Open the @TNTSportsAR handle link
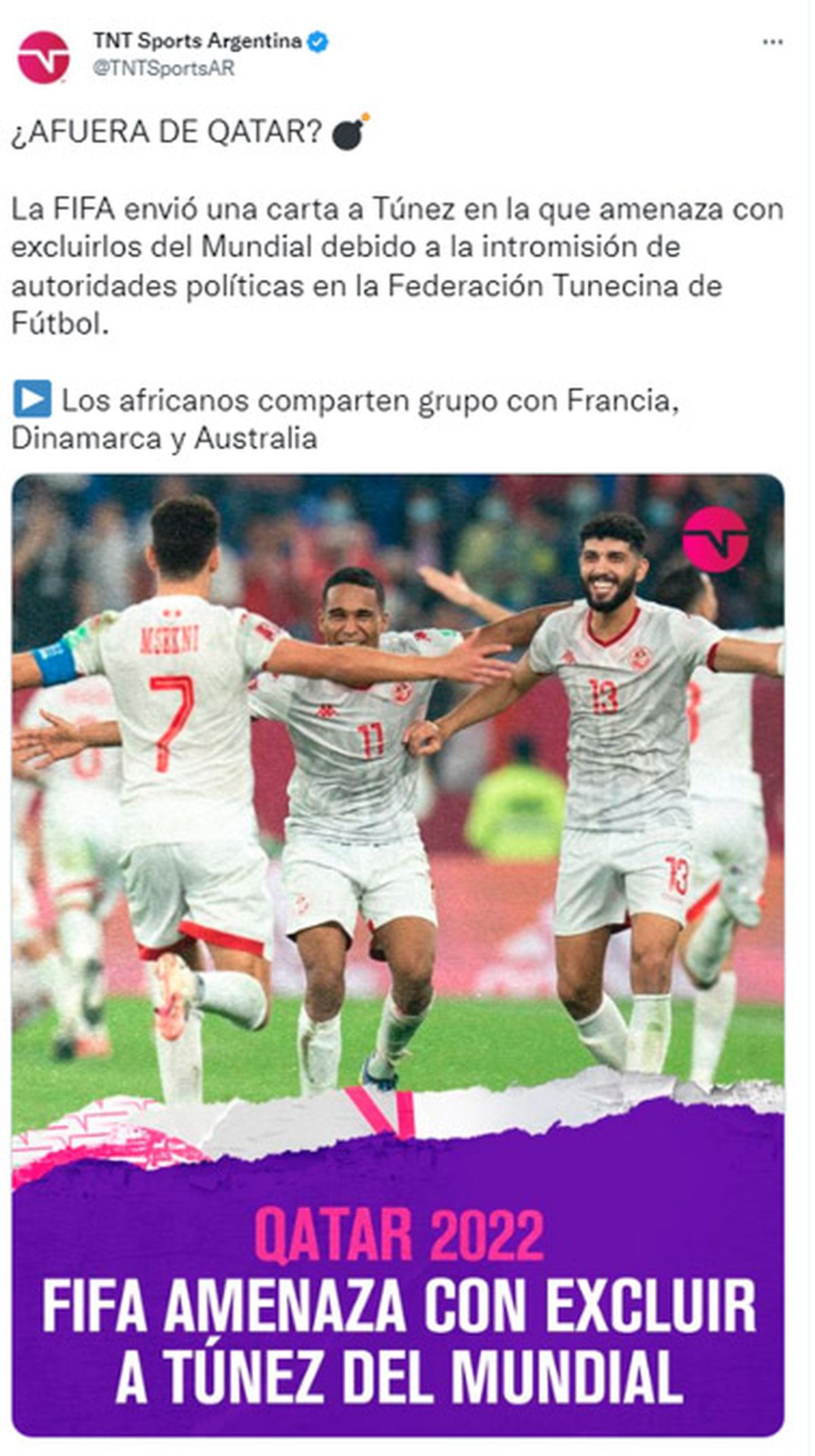 pyautogui.click(x=163, y=68)
